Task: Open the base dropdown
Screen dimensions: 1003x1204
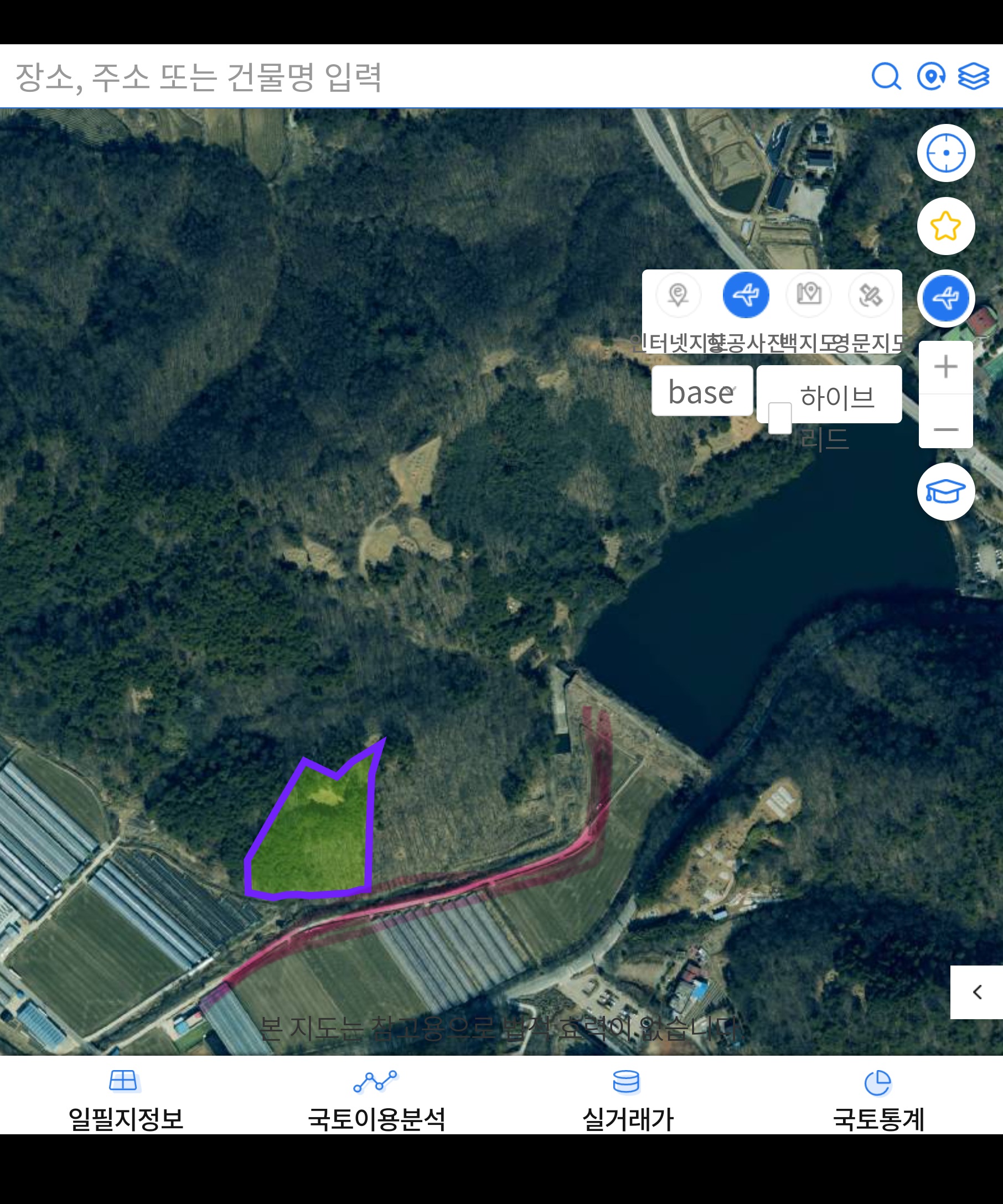Action: tap(702, 391)
